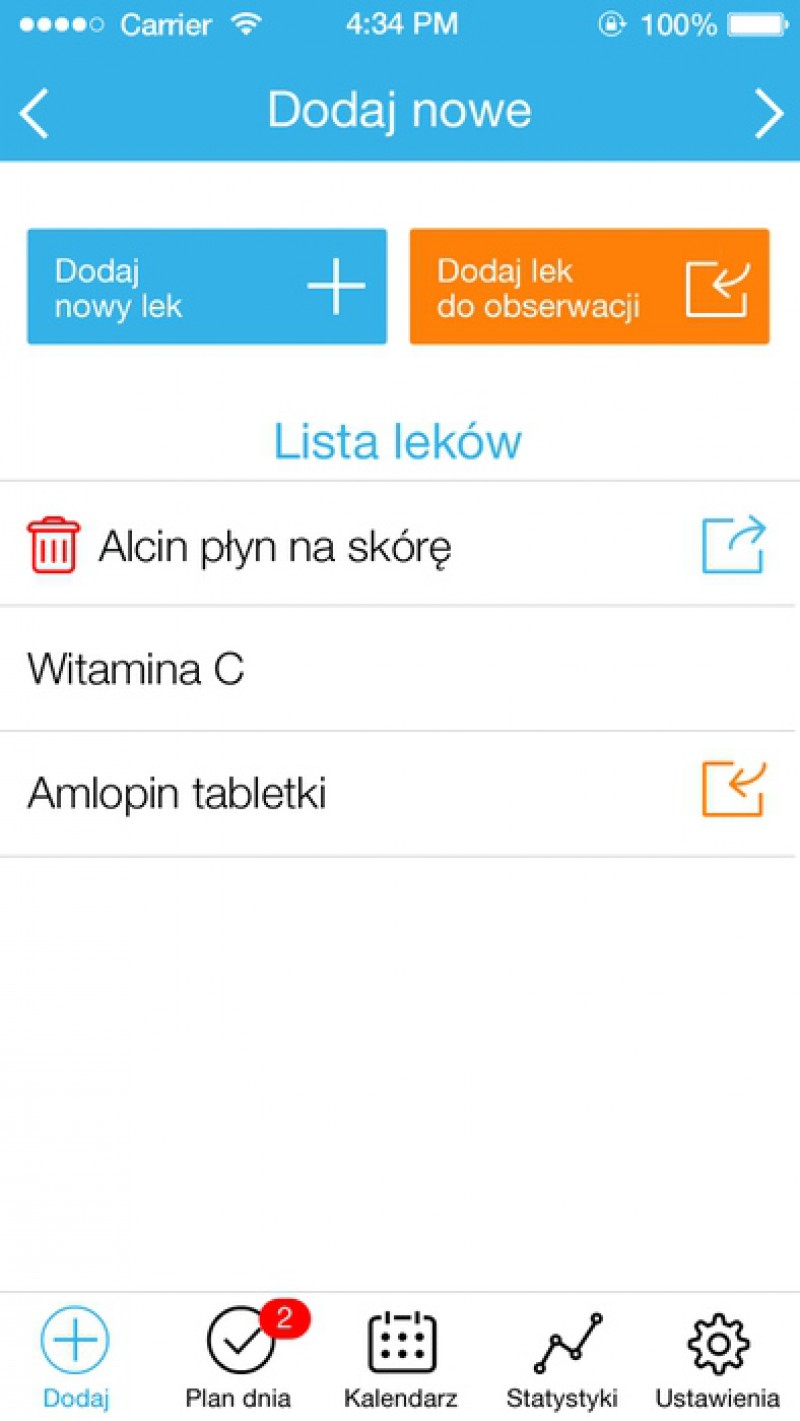Tap Dodaj lek do obserwacji button

click(590, 287)
